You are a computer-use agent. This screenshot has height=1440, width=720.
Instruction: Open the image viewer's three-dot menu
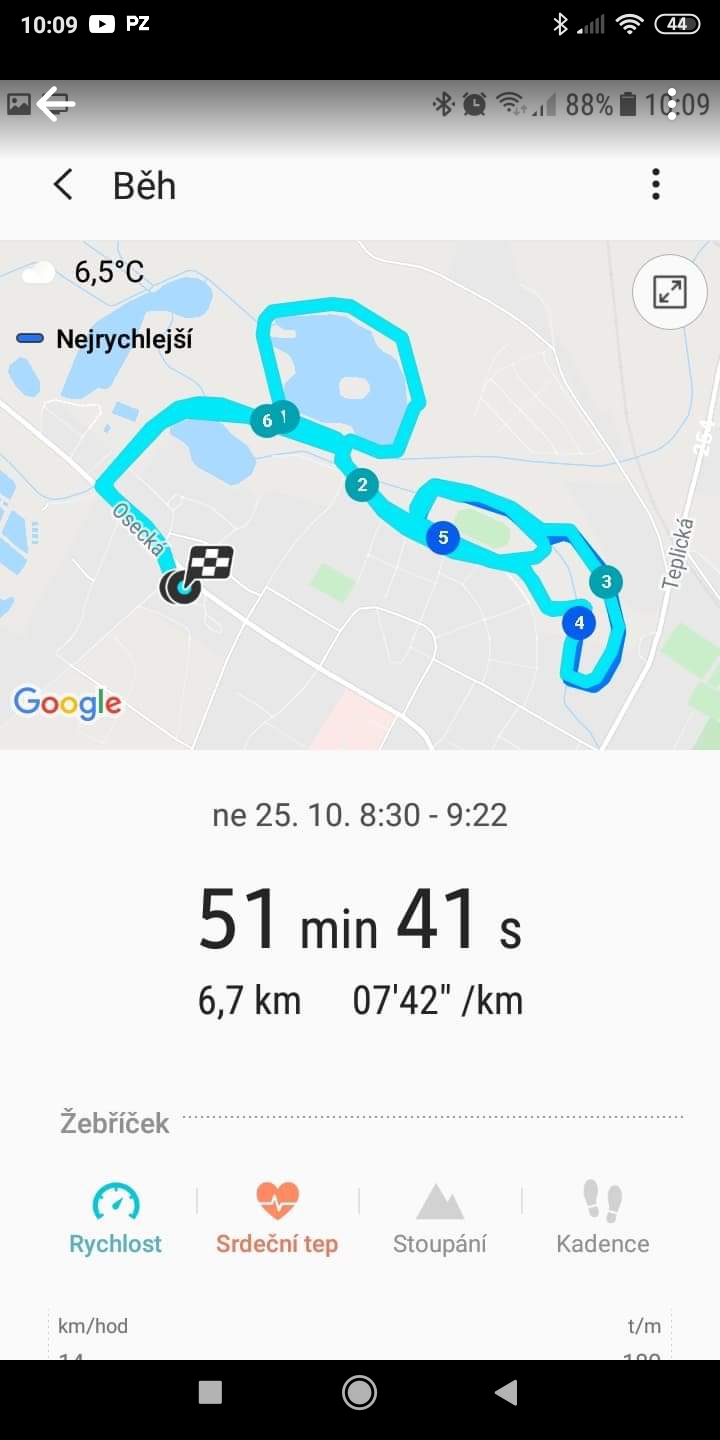click(x=673, y=104)
